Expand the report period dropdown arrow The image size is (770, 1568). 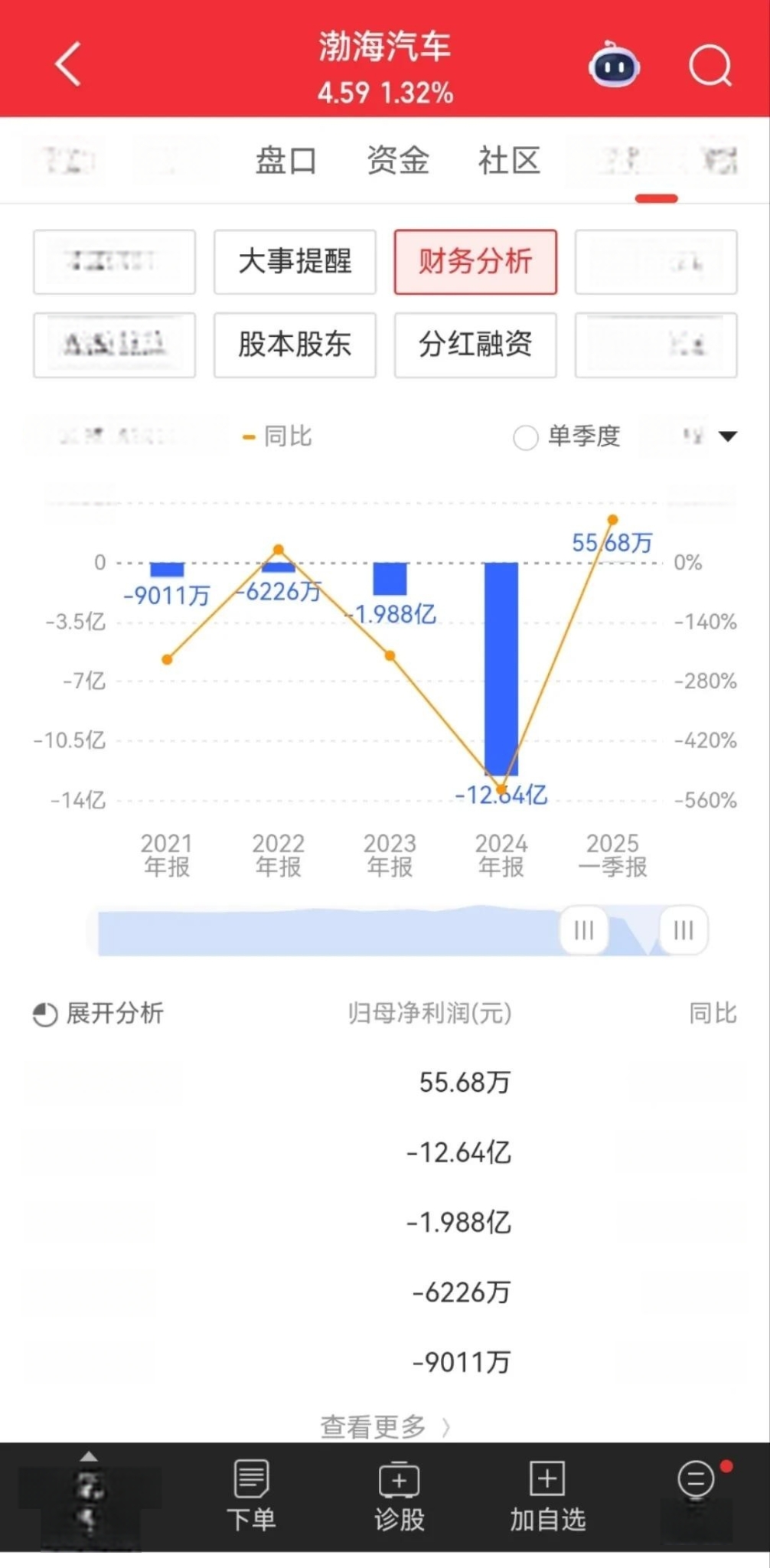pyautogui.click(x=728, y=436)
